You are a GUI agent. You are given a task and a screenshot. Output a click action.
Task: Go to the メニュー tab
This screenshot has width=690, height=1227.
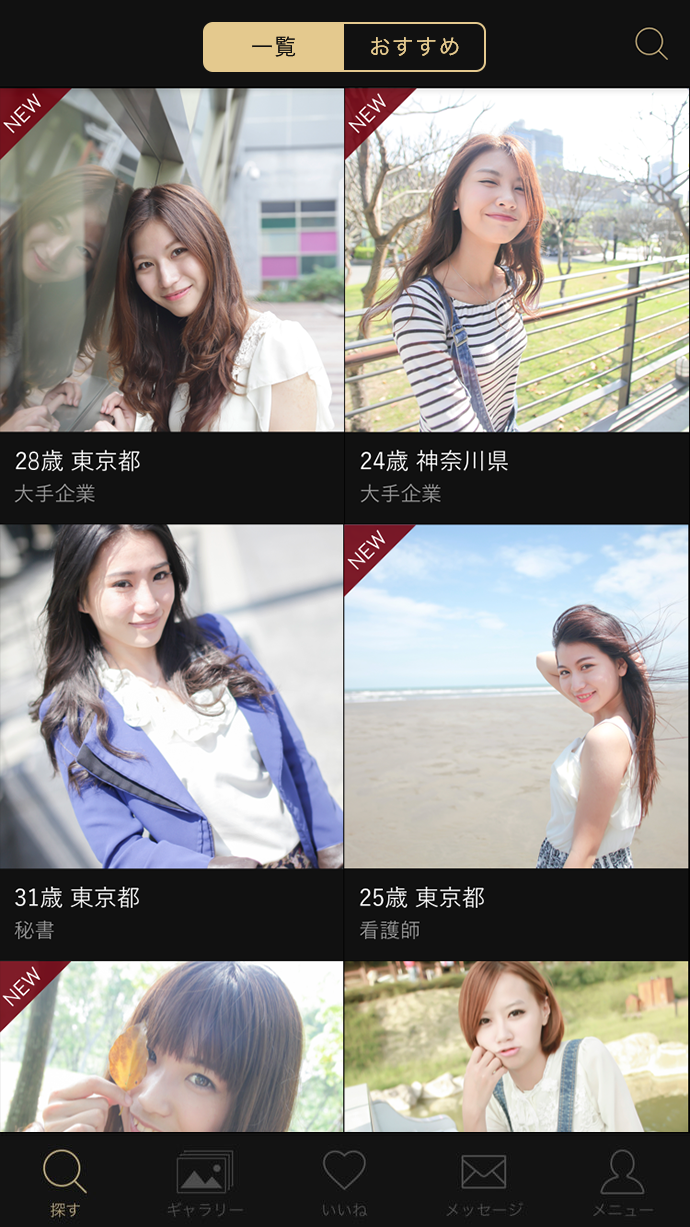(622, 1183)
